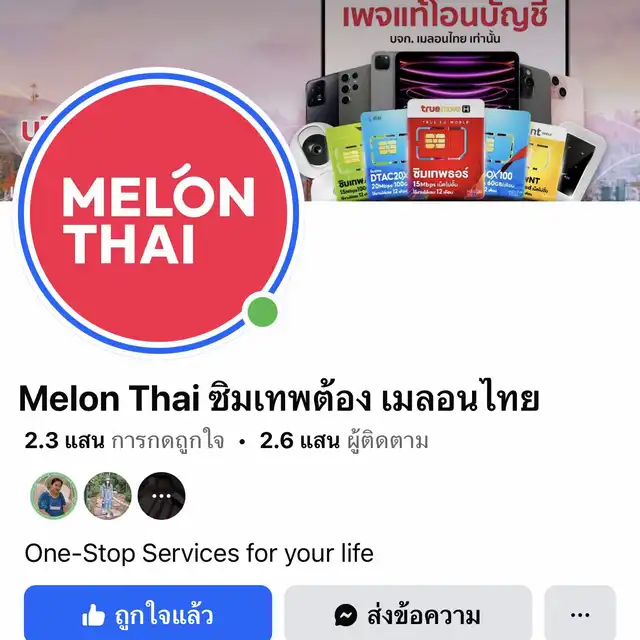Open the Melon Thai profile picture

click(x=159, y=213)
